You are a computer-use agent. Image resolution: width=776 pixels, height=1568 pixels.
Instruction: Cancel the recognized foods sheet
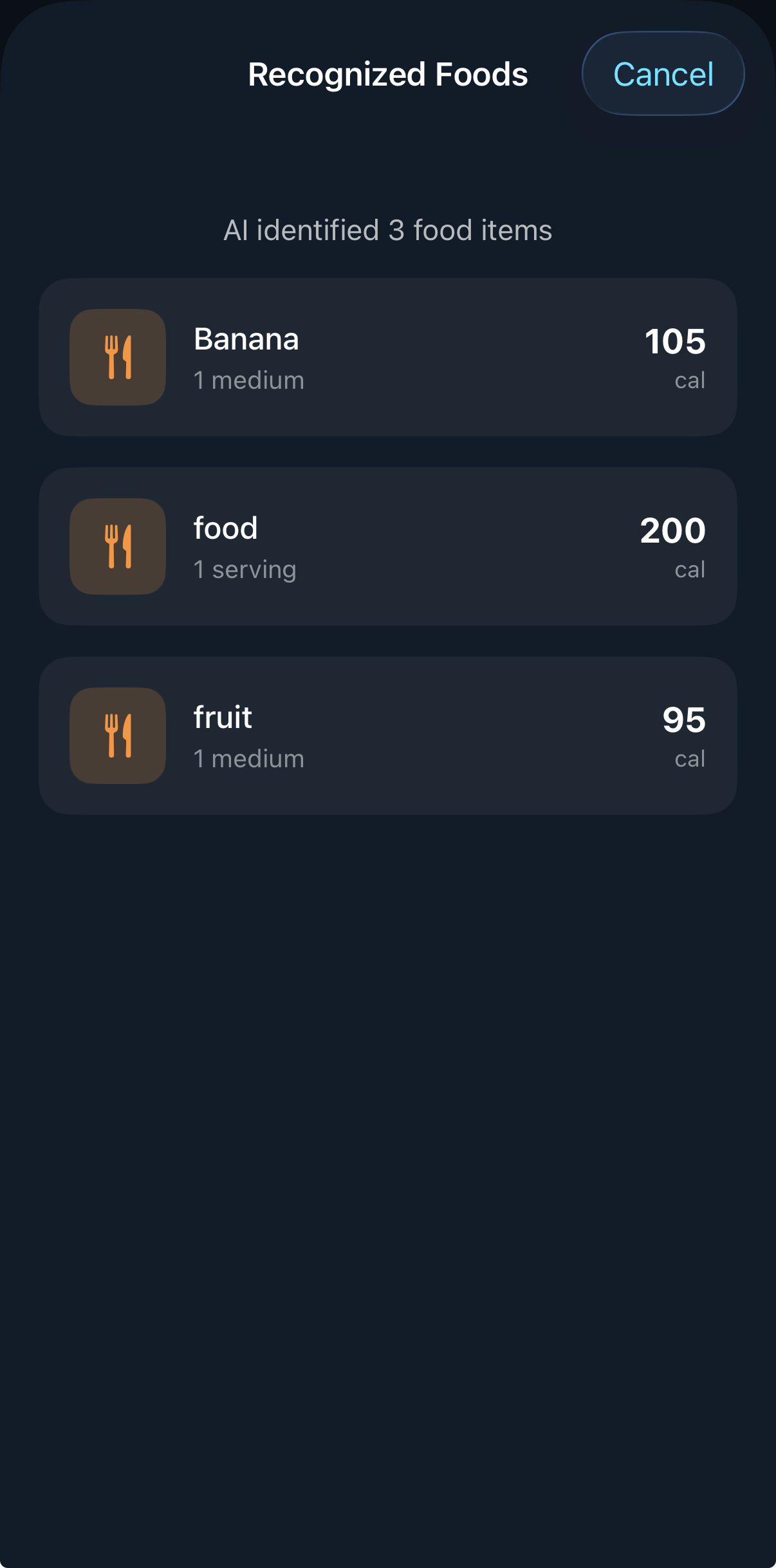663,74
